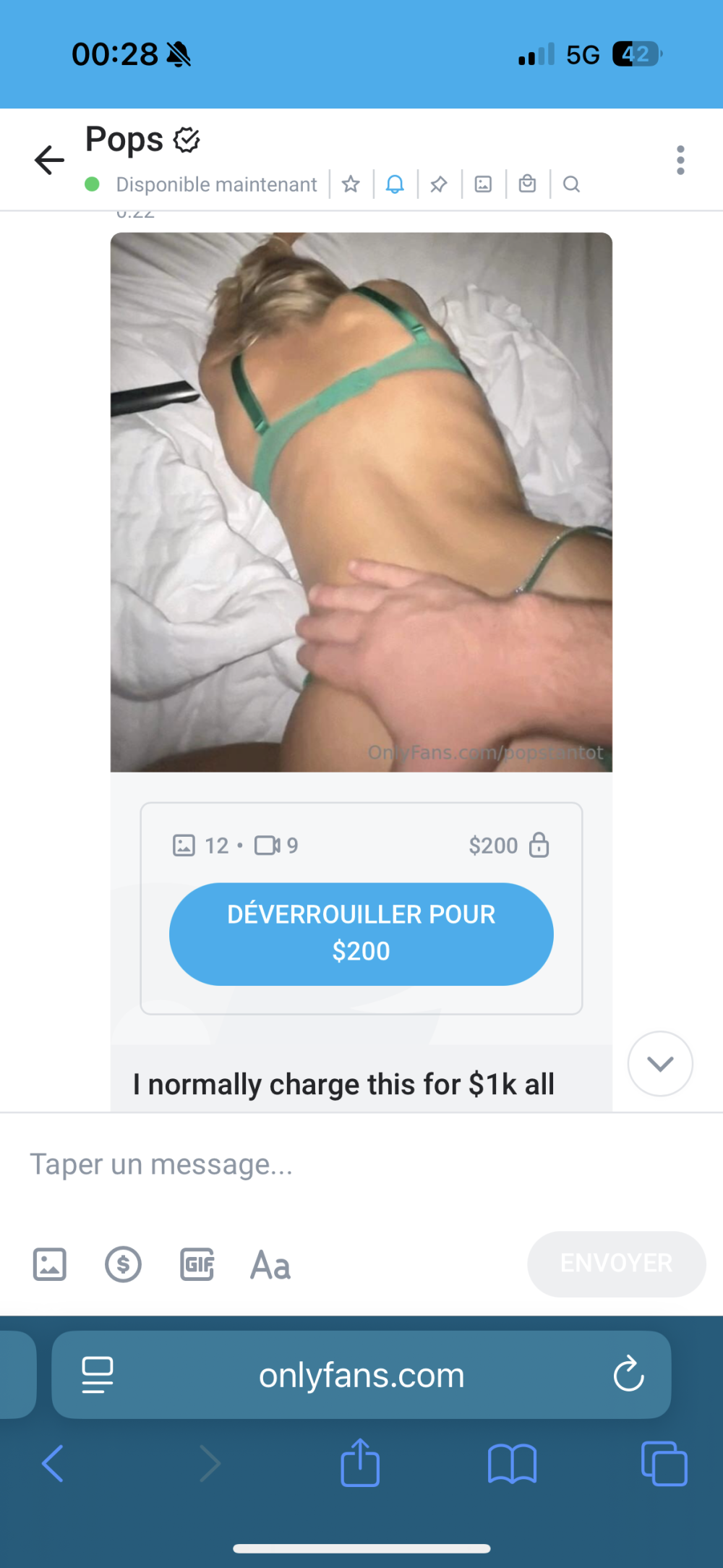This screenshot has width=723, height=1568.
Task: Open Safari bookmarks
Action: point(512,1464)
